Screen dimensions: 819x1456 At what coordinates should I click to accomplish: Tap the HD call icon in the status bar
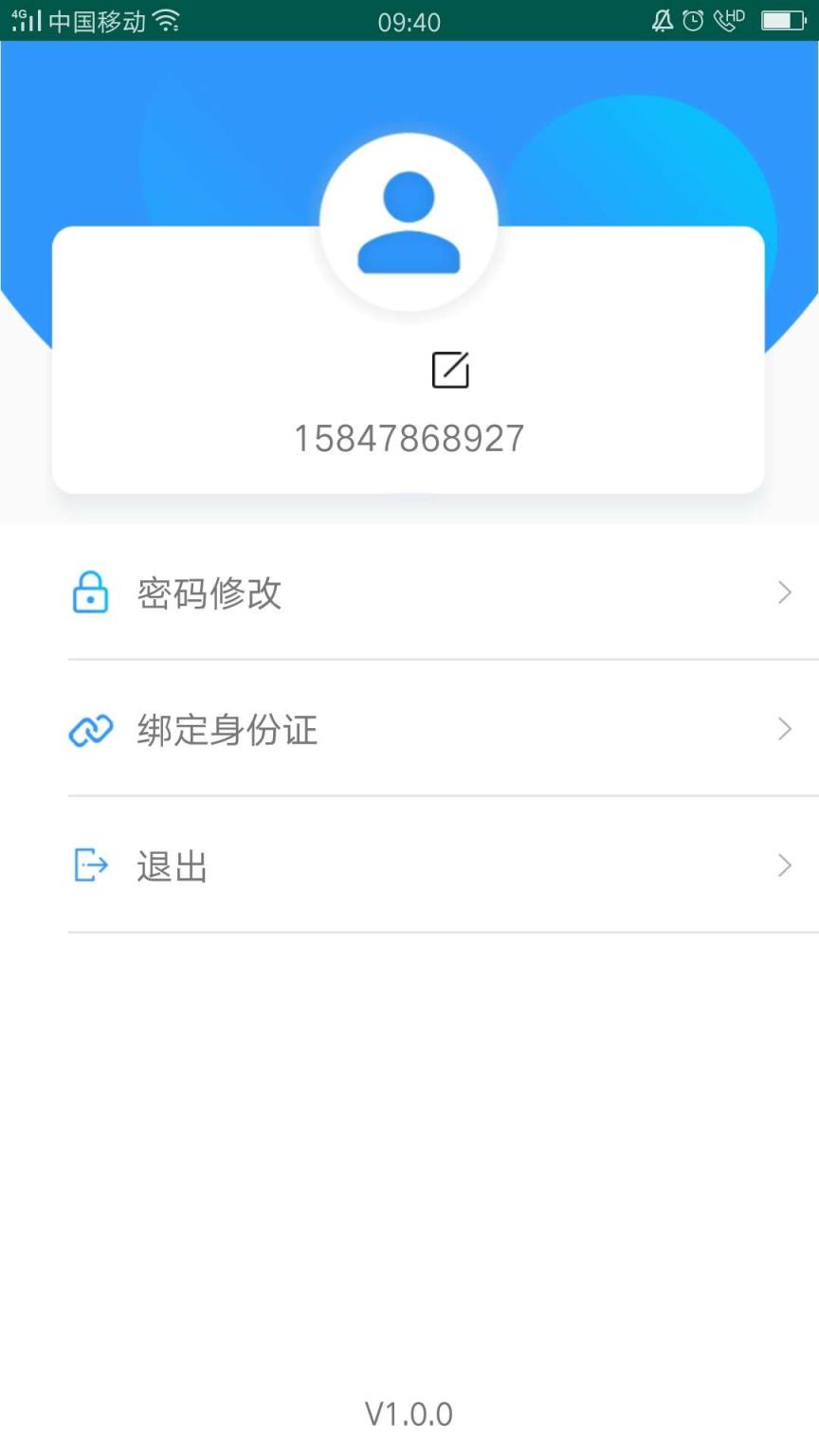click(726, 19)
